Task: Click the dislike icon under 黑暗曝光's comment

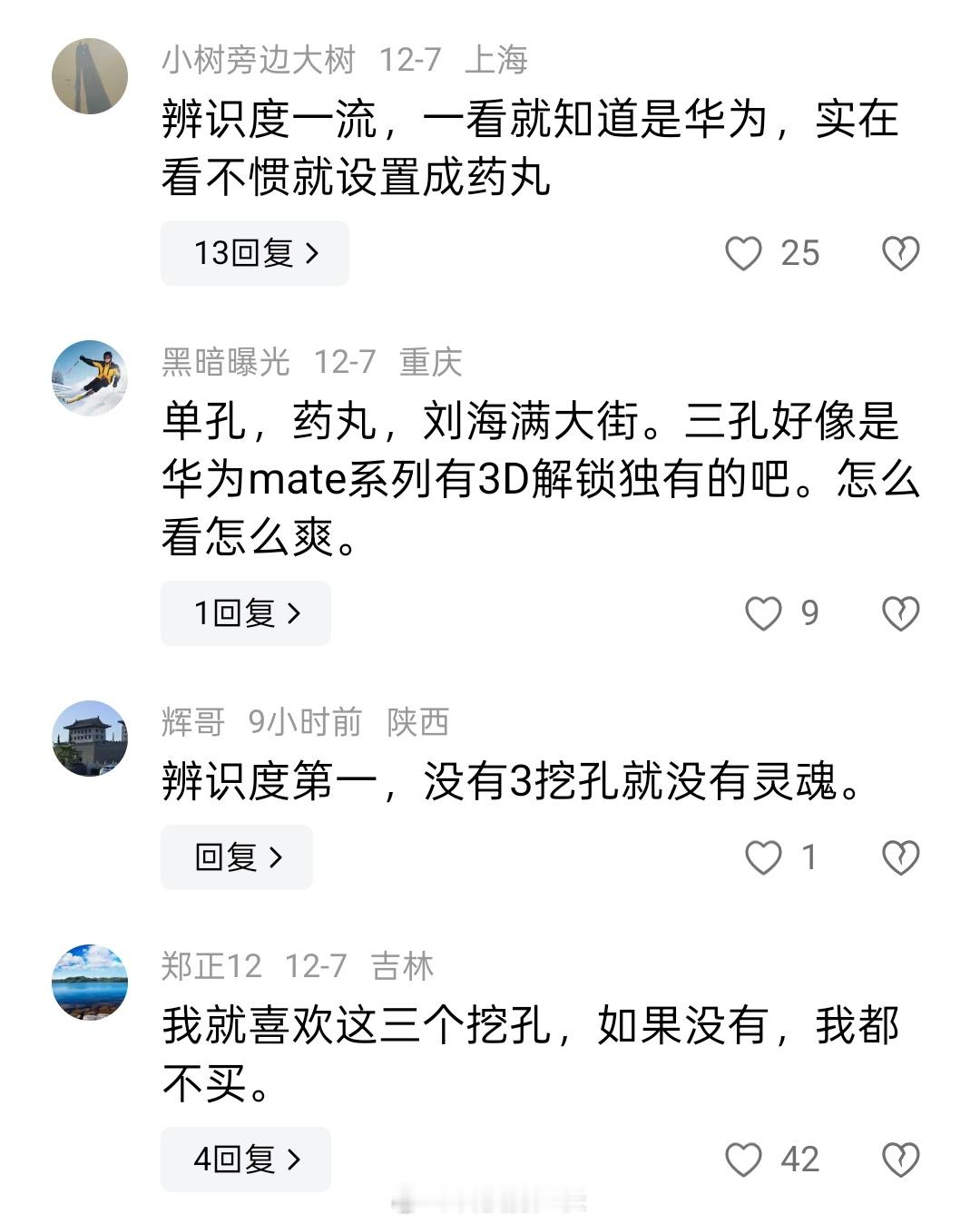Action: pyautogui.click(x=899, y=613)
